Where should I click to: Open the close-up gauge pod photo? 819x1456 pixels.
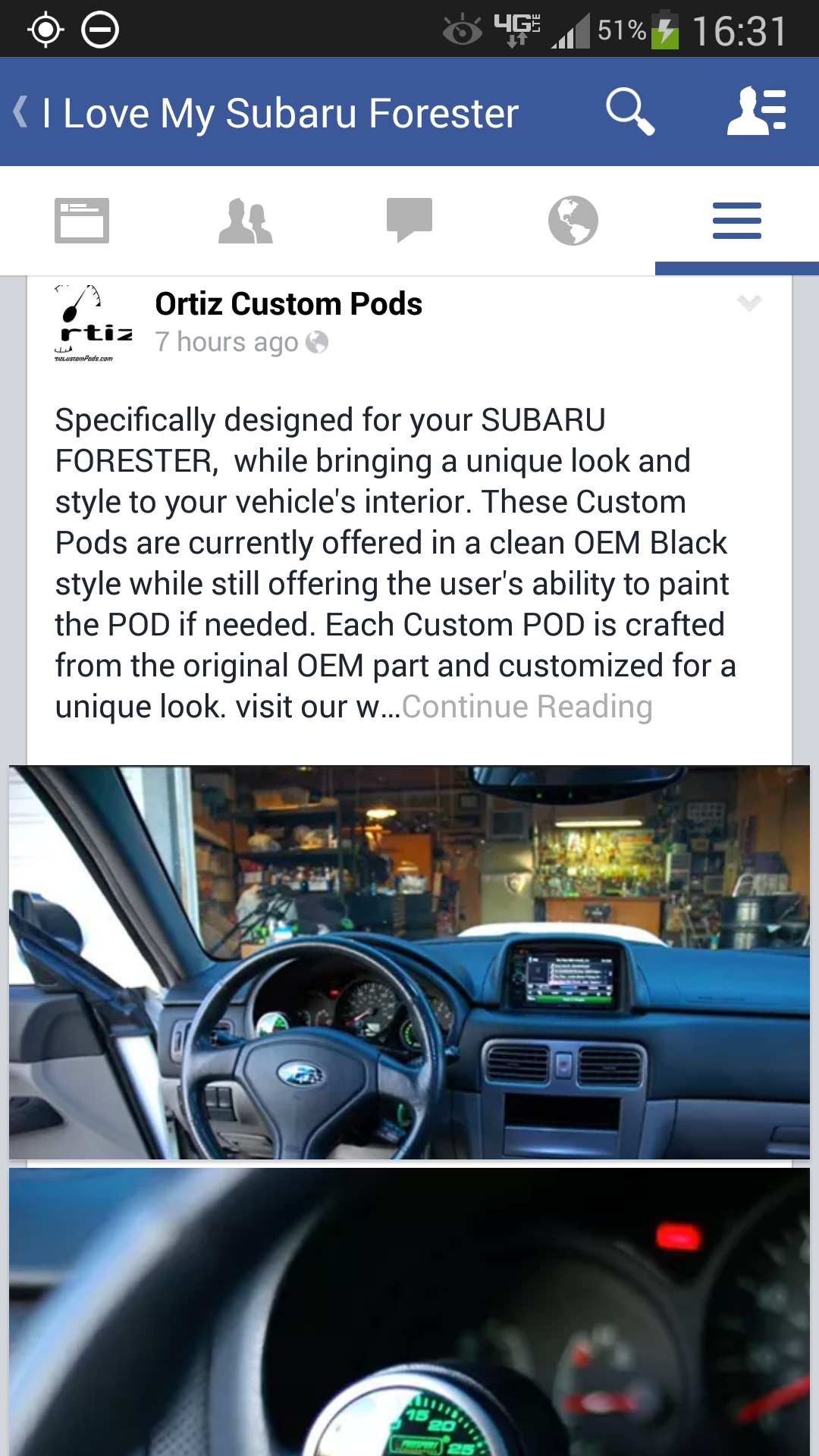click(409, 1312)
